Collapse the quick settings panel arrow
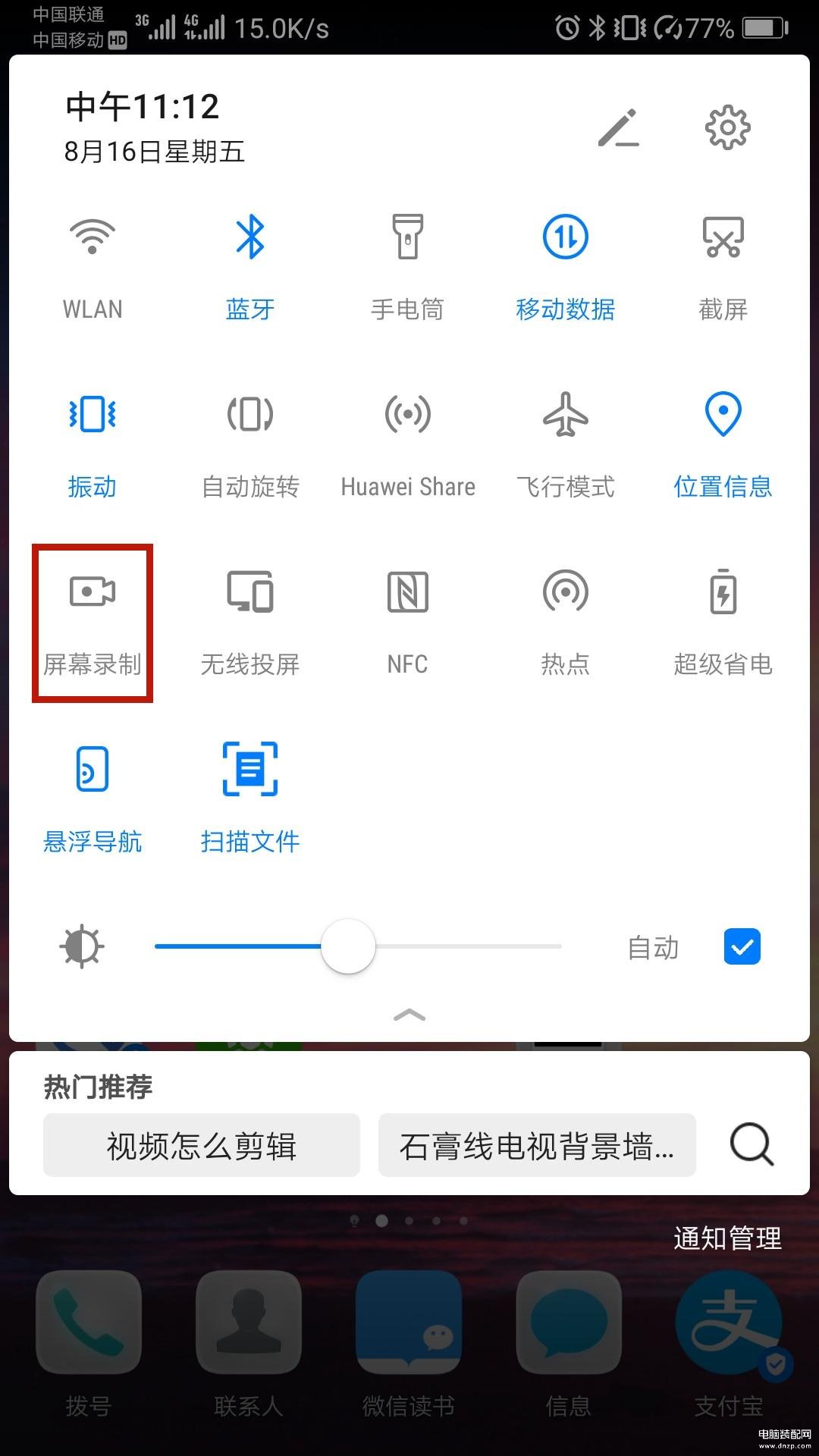The width and height of the screenshot is (819, 1456). click(409, 1015)
